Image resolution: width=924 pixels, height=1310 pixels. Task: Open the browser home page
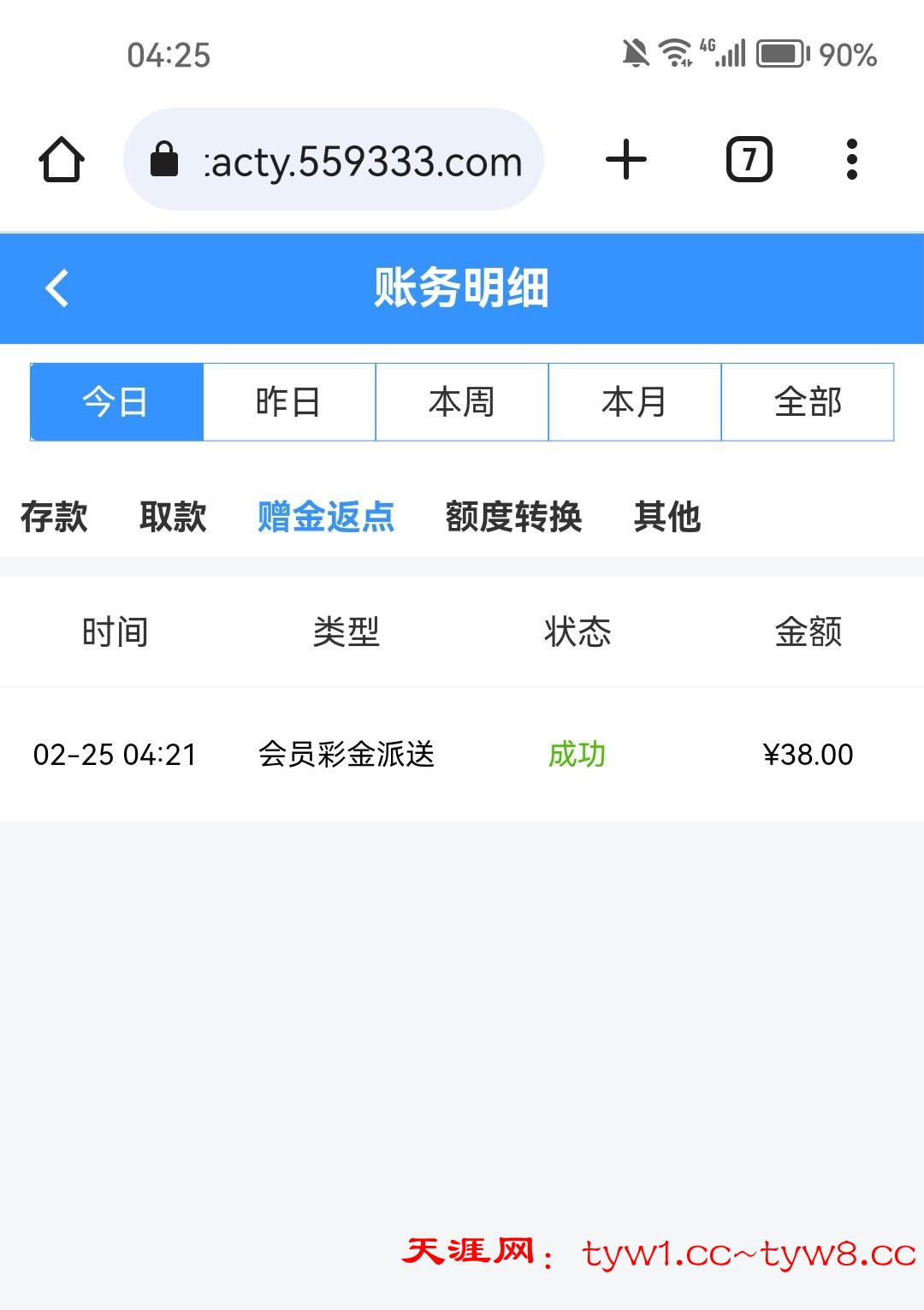(62, 160)
